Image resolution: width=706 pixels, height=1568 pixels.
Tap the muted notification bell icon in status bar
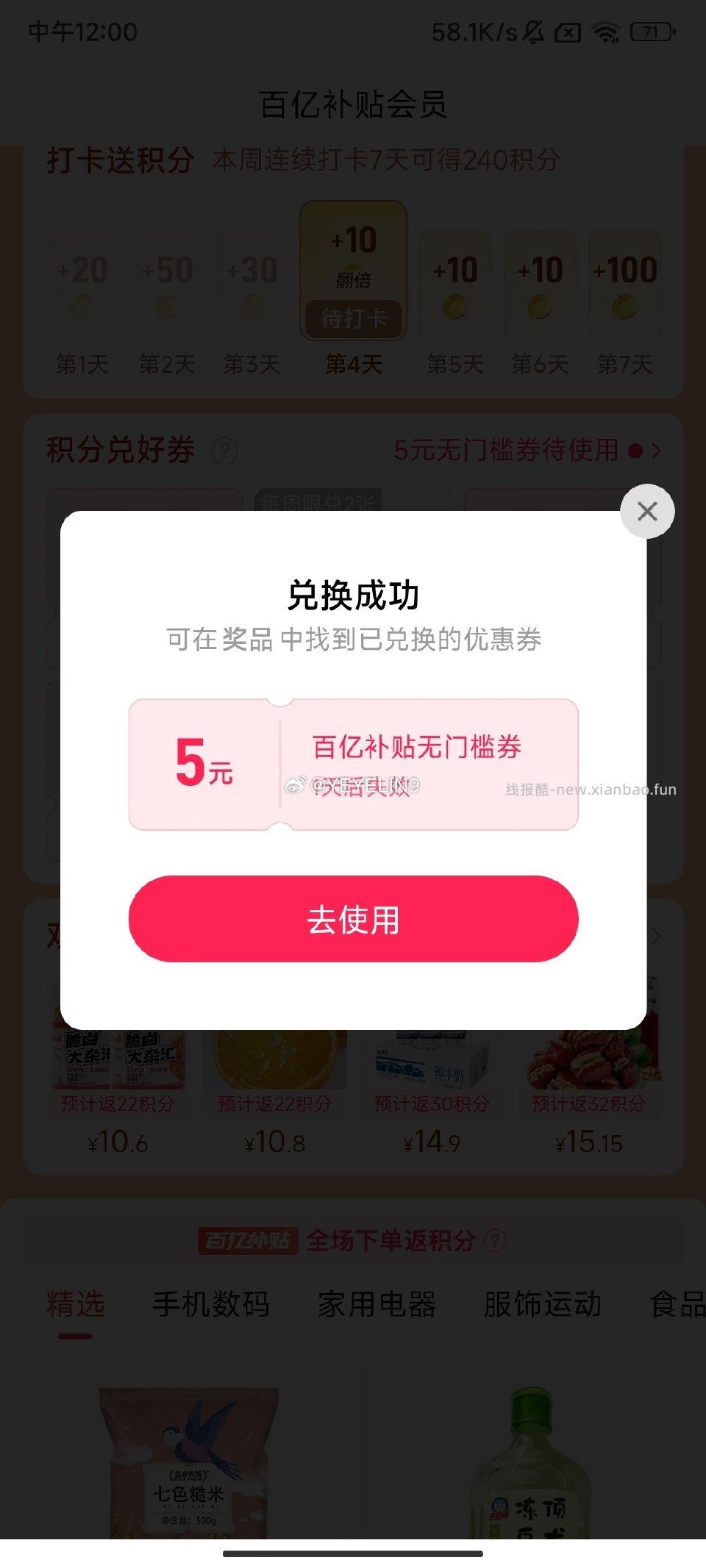click(x=535, y=33)
